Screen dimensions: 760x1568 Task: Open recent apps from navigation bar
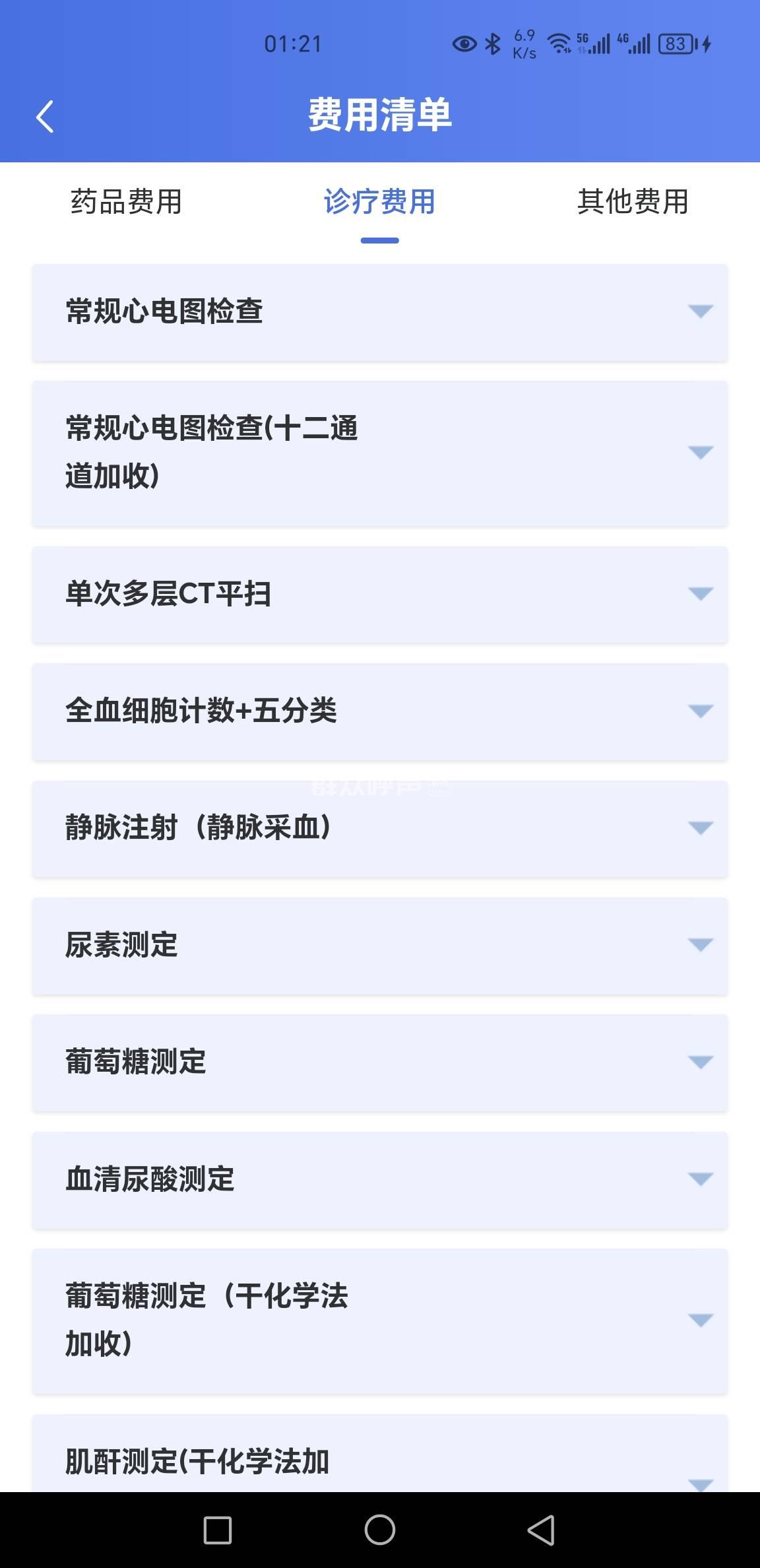pos(218,1530)
